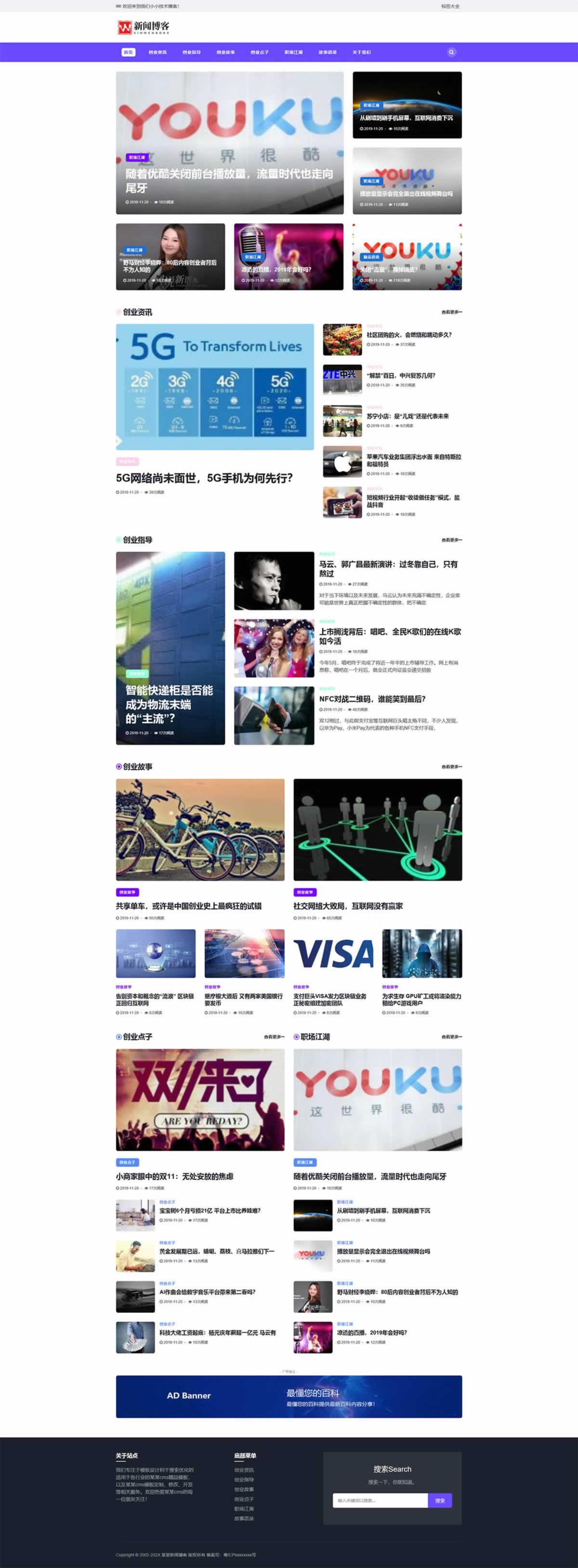
Task: Go to the 首页 tab
Action: [128, 52]
